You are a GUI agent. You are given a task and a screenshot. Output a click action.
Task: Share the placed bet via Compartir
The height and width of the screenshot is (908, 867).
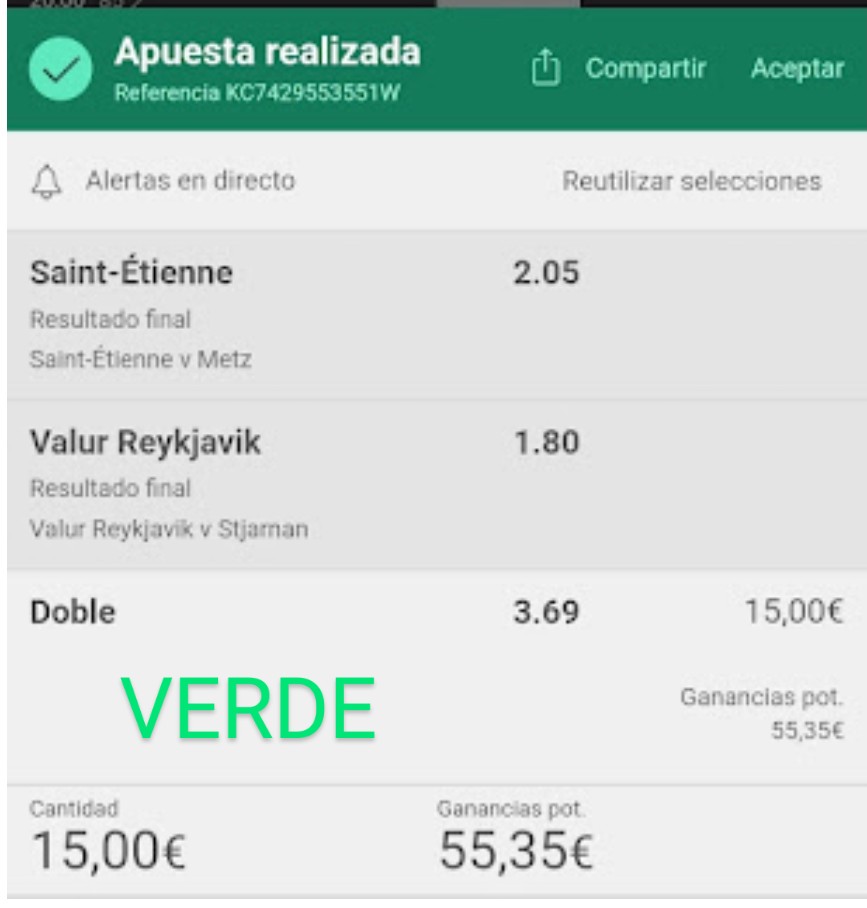(620, 69)
